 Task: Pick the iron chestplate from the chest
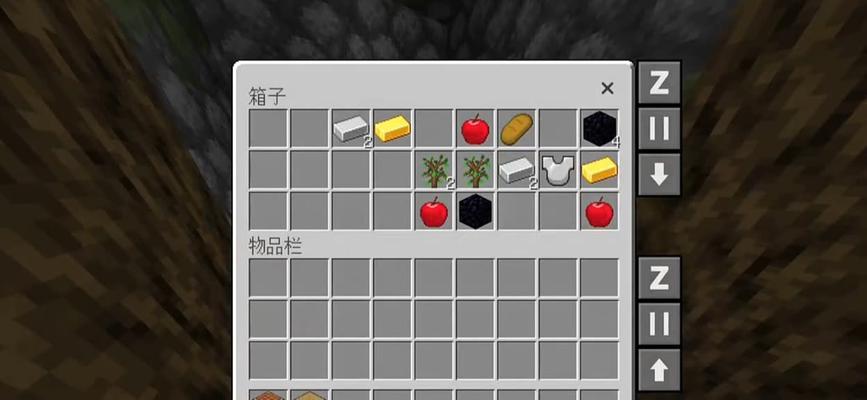pyautogui.click(x=557, y=169)
